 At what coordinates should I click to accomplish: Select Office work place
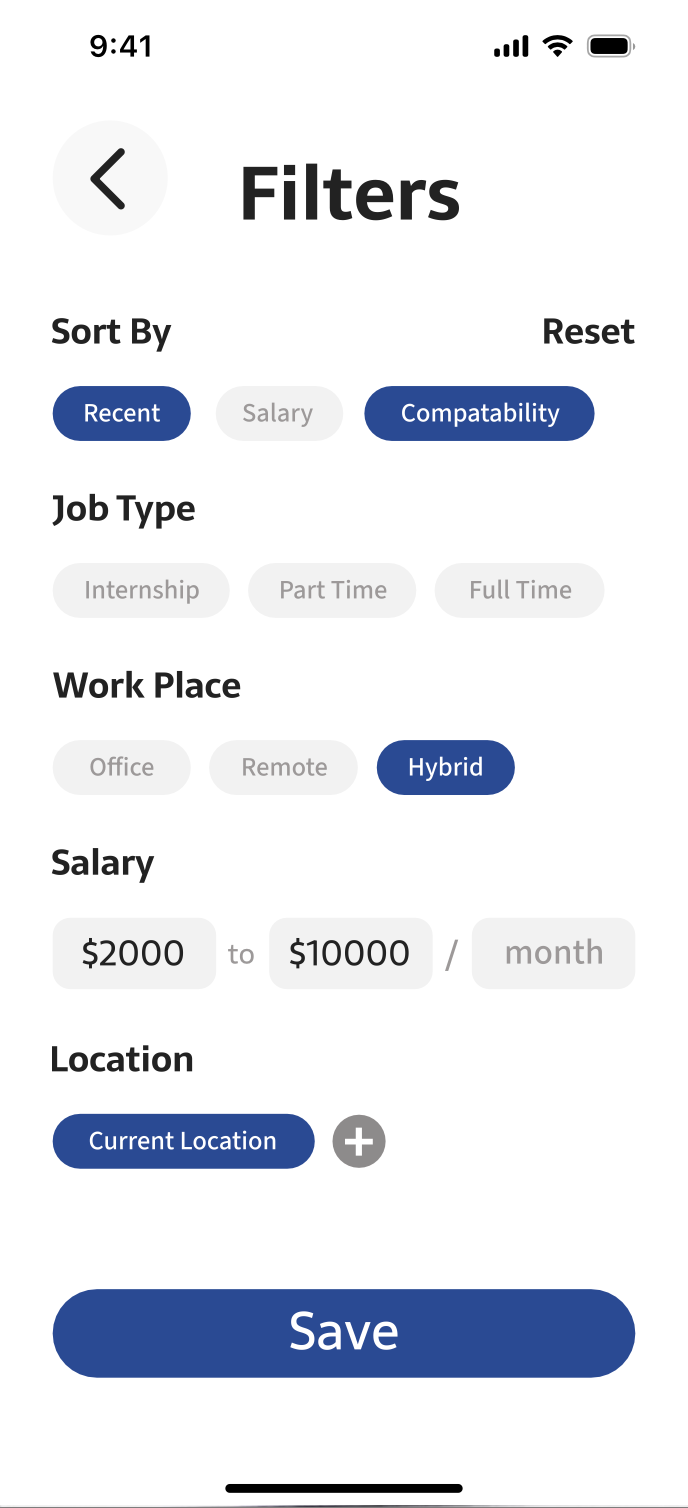coord(121,768)
